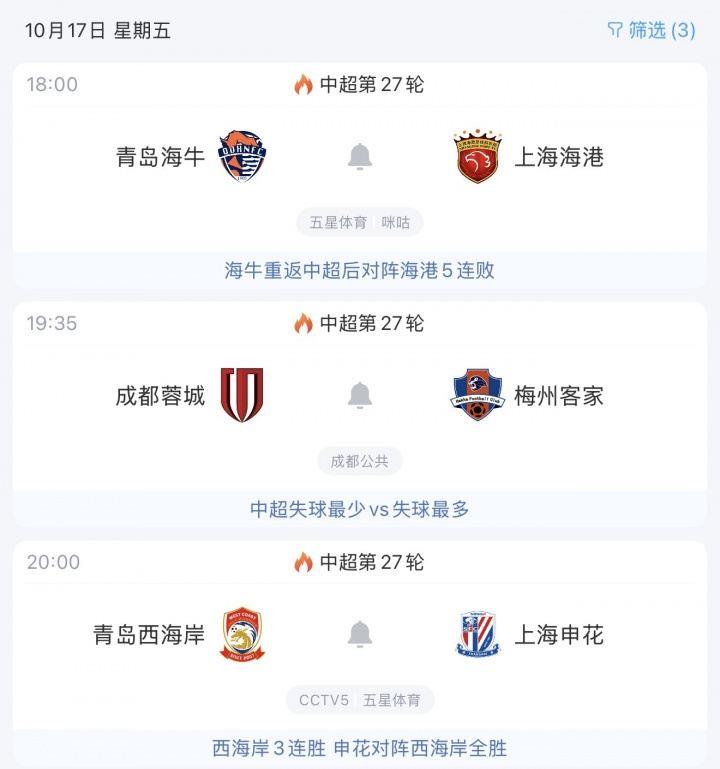Screen dimensions: 720x769
Task: Read 海牛重返中超后对阵海港5连败 headline
Action: point(360,270)
